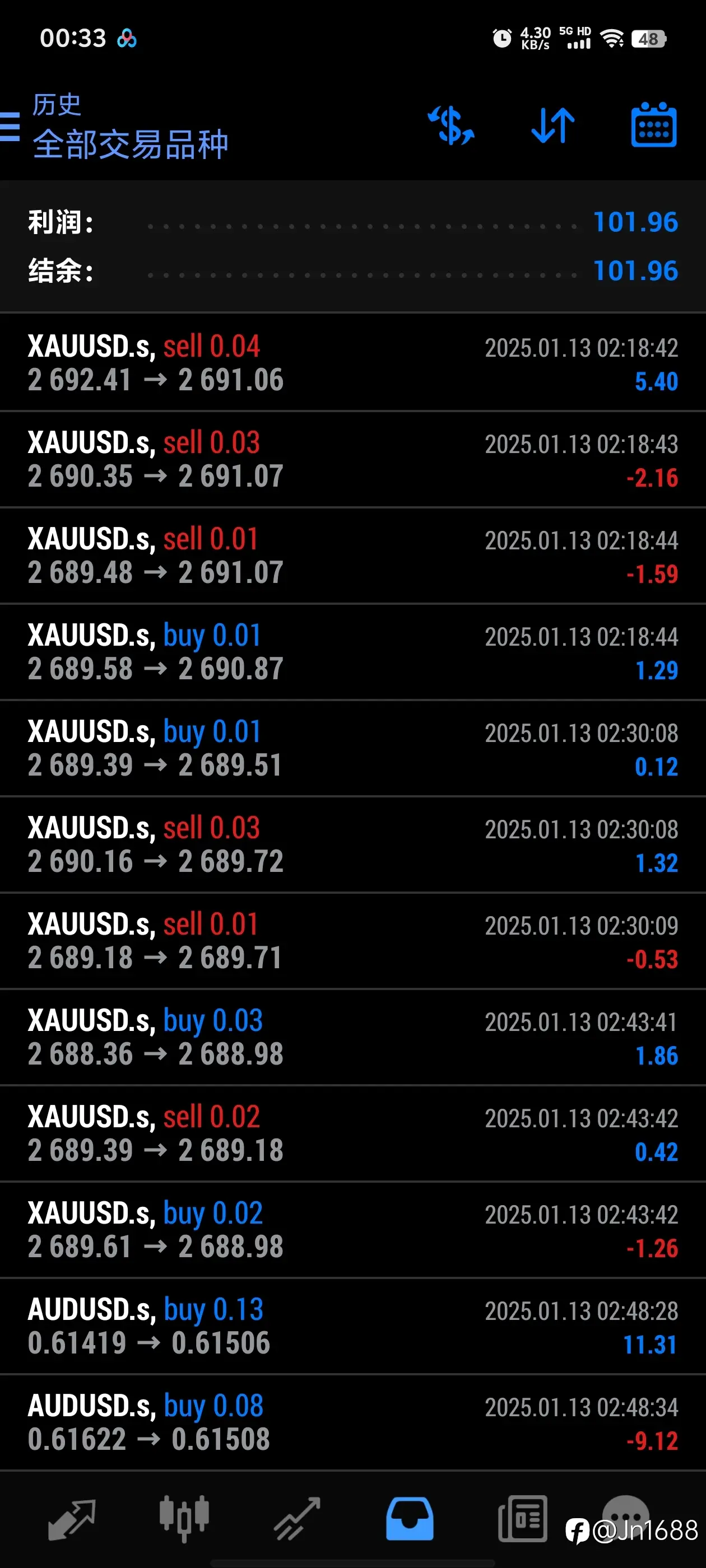Open the AUDUSD.s buy 0.13 trade
Screen dimensions: 706x1568
352,1326
